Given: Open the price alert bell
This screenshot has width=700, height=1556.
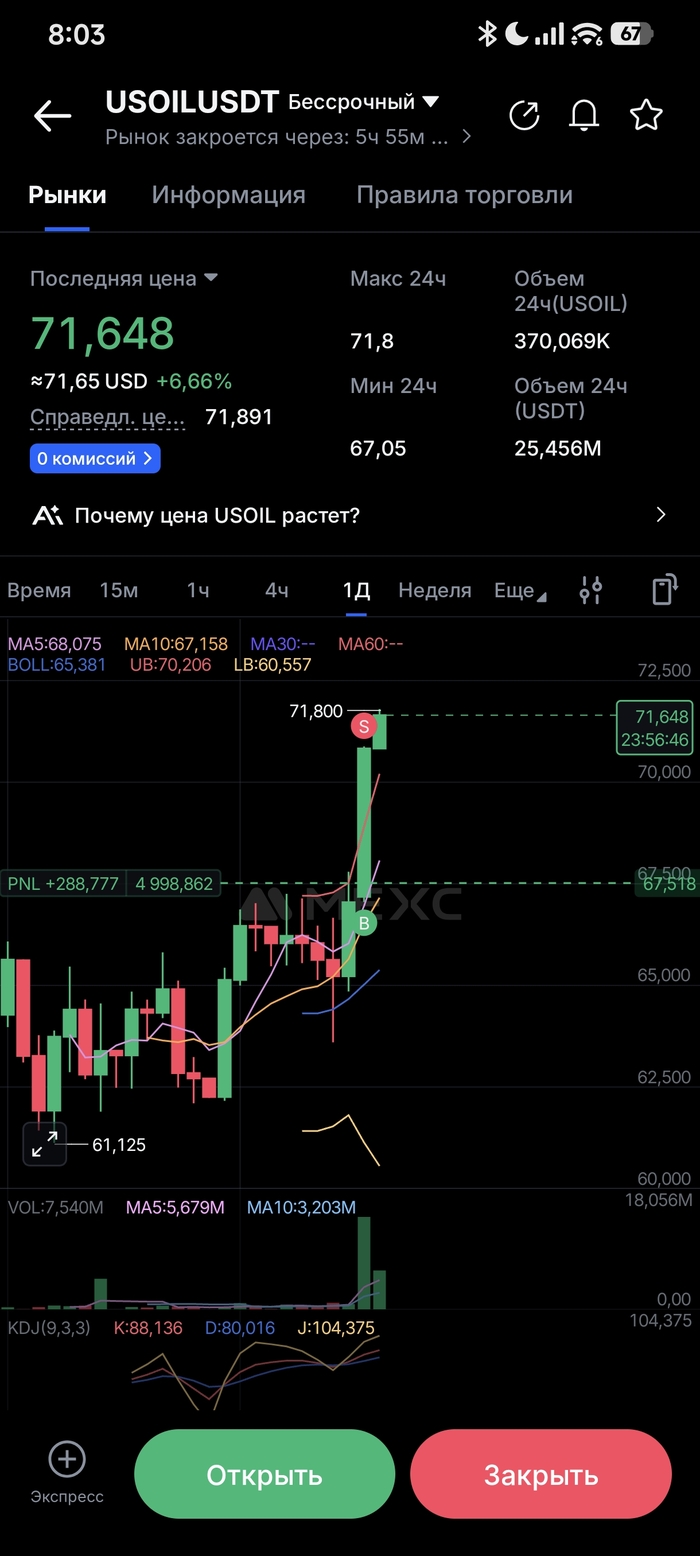Looking at the screenshot, I should 584,116.
